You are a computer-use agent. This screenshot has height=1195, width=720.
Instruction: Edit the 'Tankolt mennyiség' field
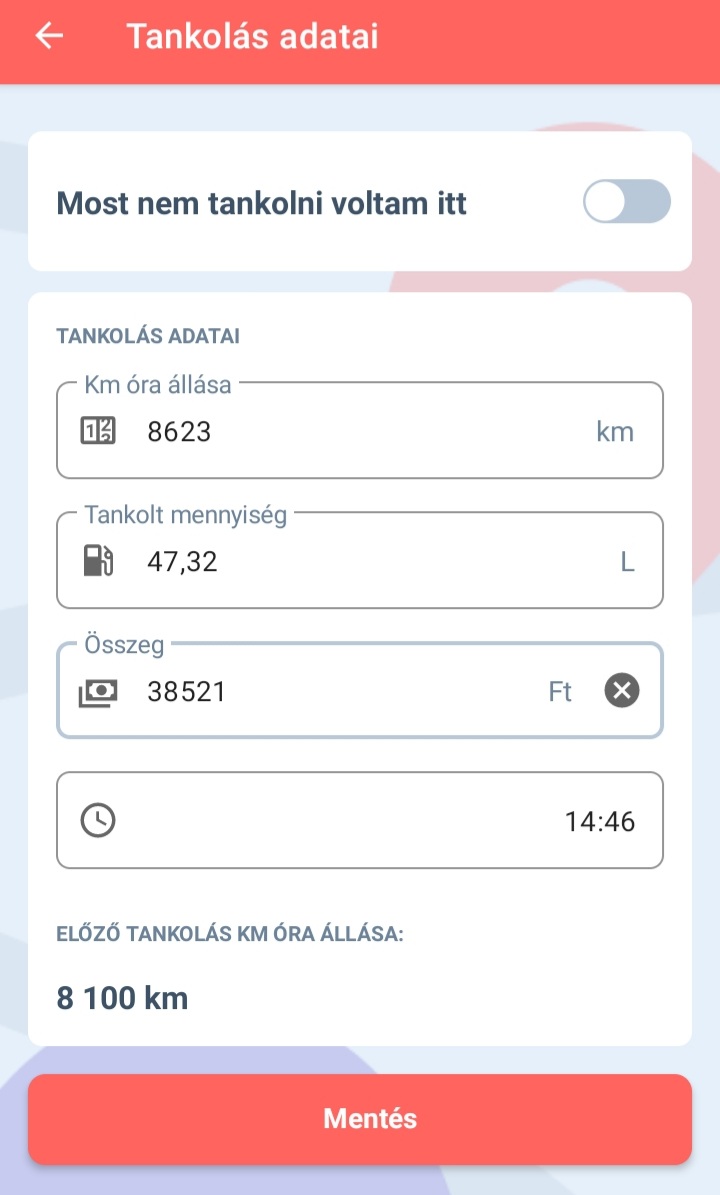tap(360, 560)
